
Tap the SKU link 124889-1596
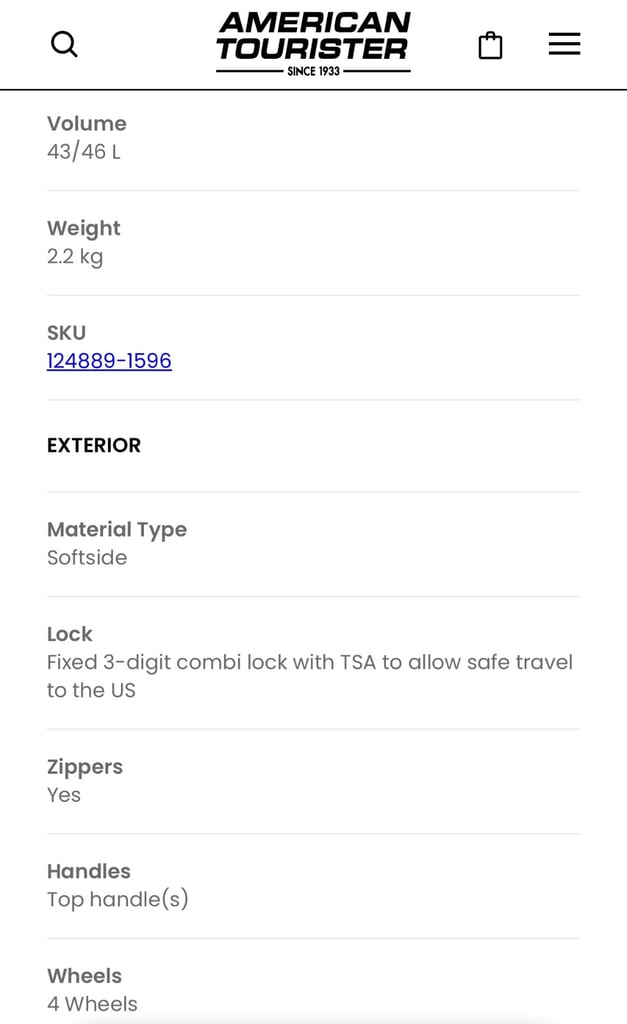109,360
